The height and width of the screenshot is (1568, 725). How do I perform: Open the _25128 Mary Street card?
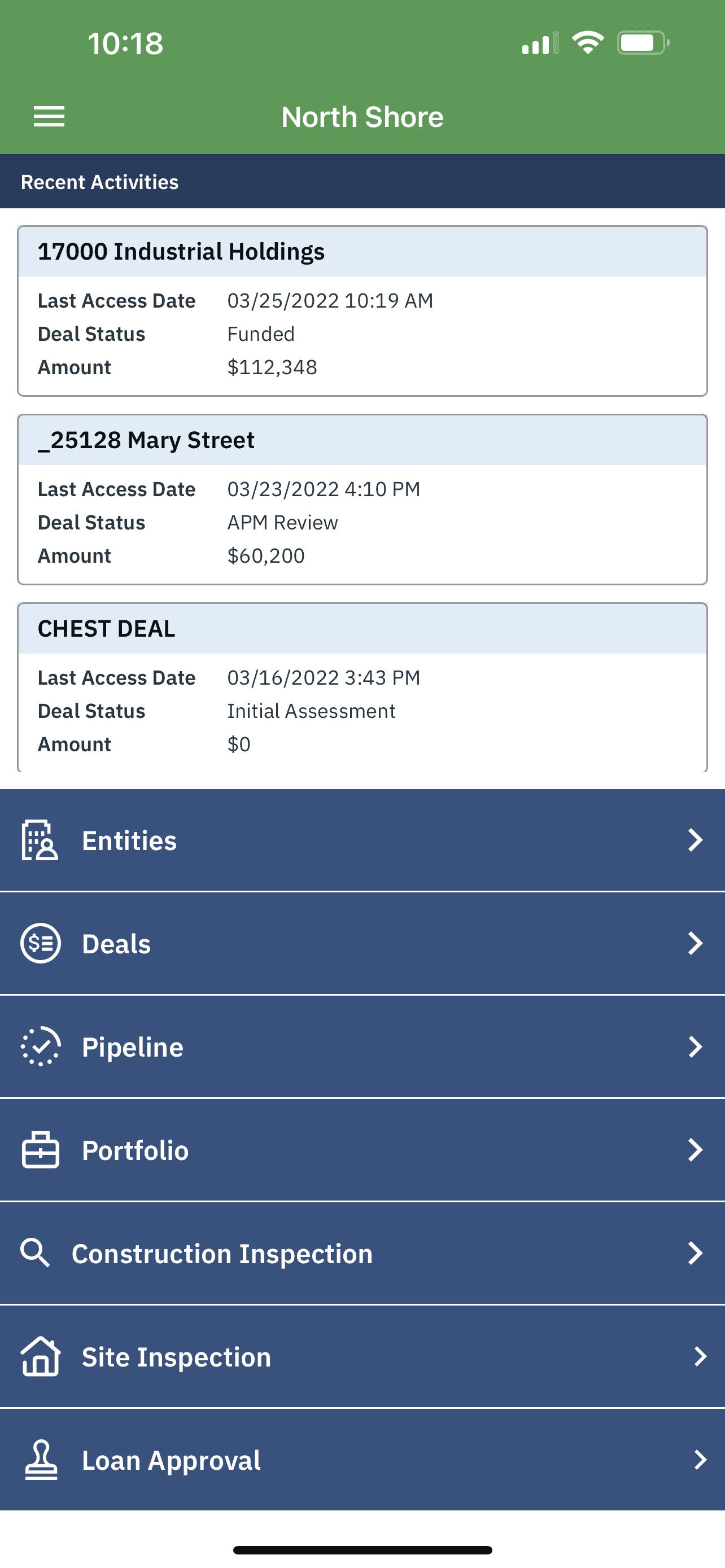(362, 500)
